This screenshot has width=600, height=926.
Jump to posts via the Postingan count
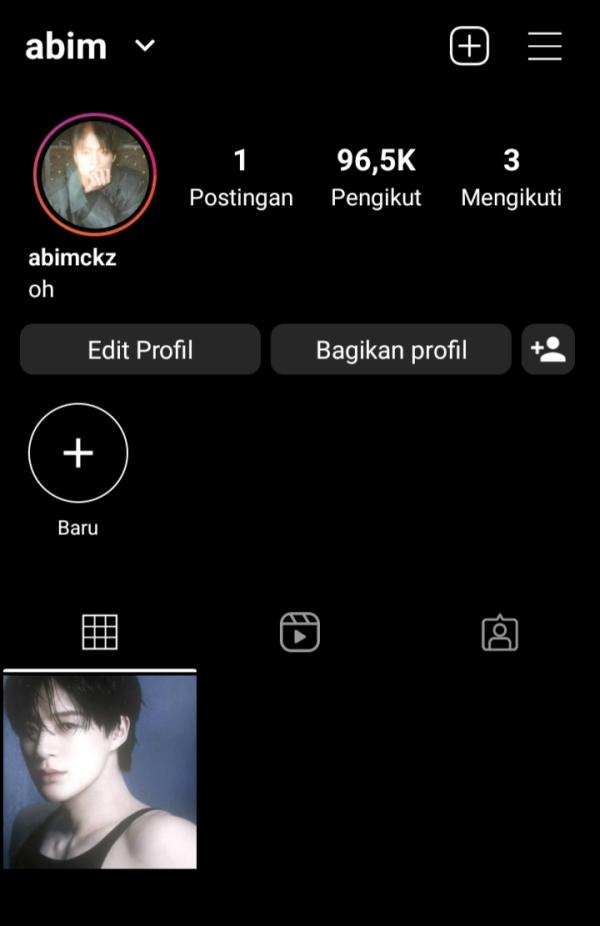pos(241,177)
